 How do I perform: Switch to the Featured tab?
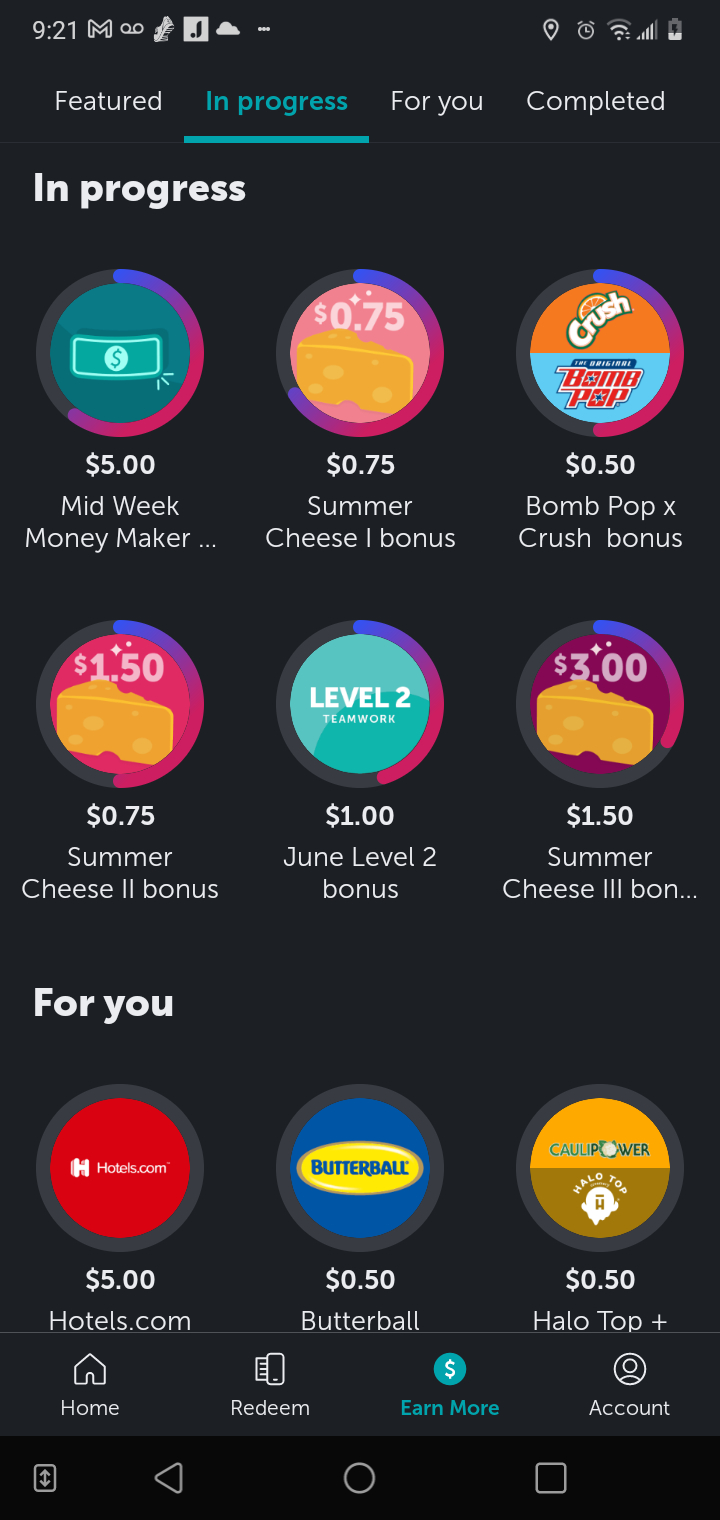pos(108,101)
